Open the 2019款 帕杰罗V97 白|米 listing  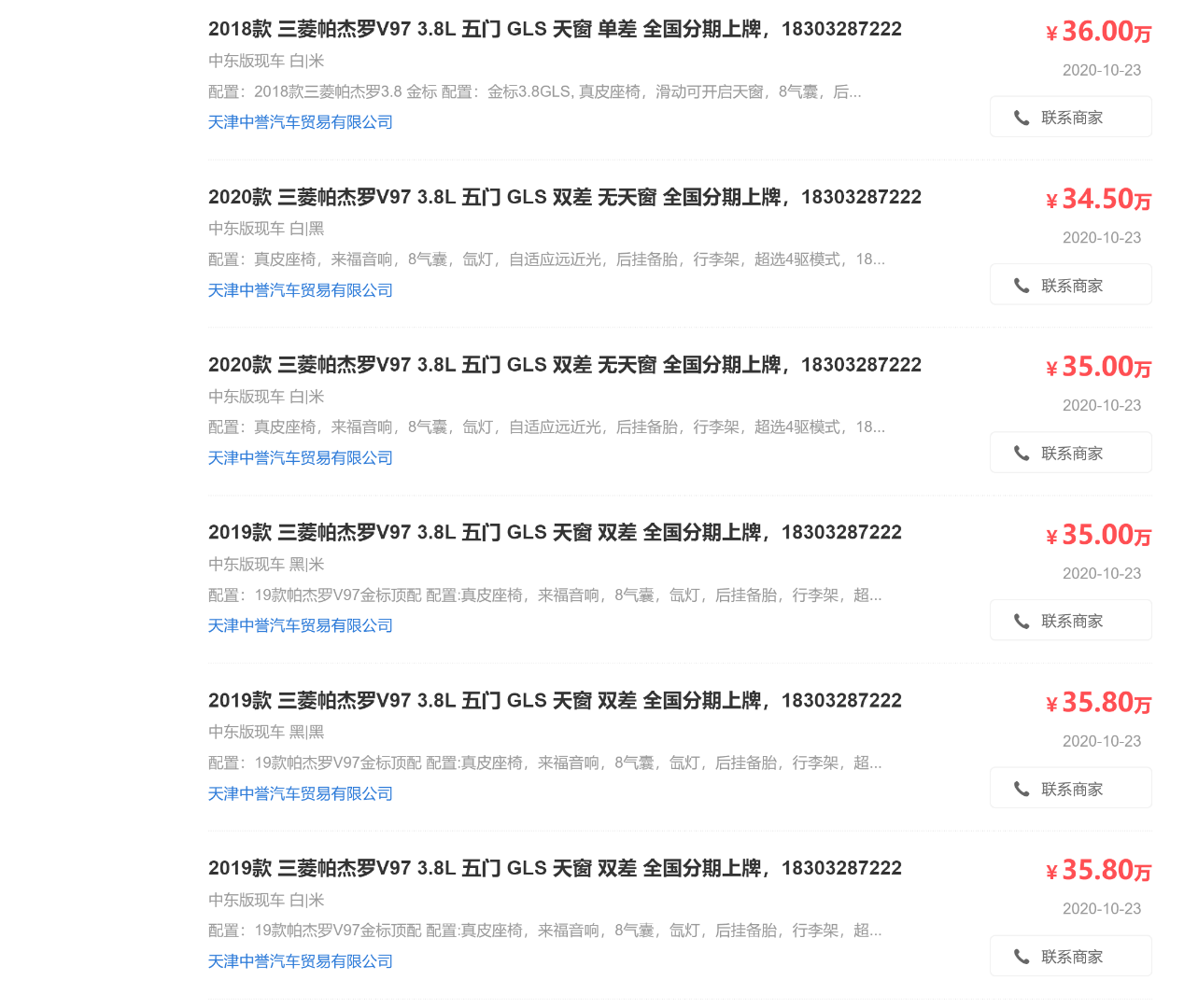tap(555, 868)
